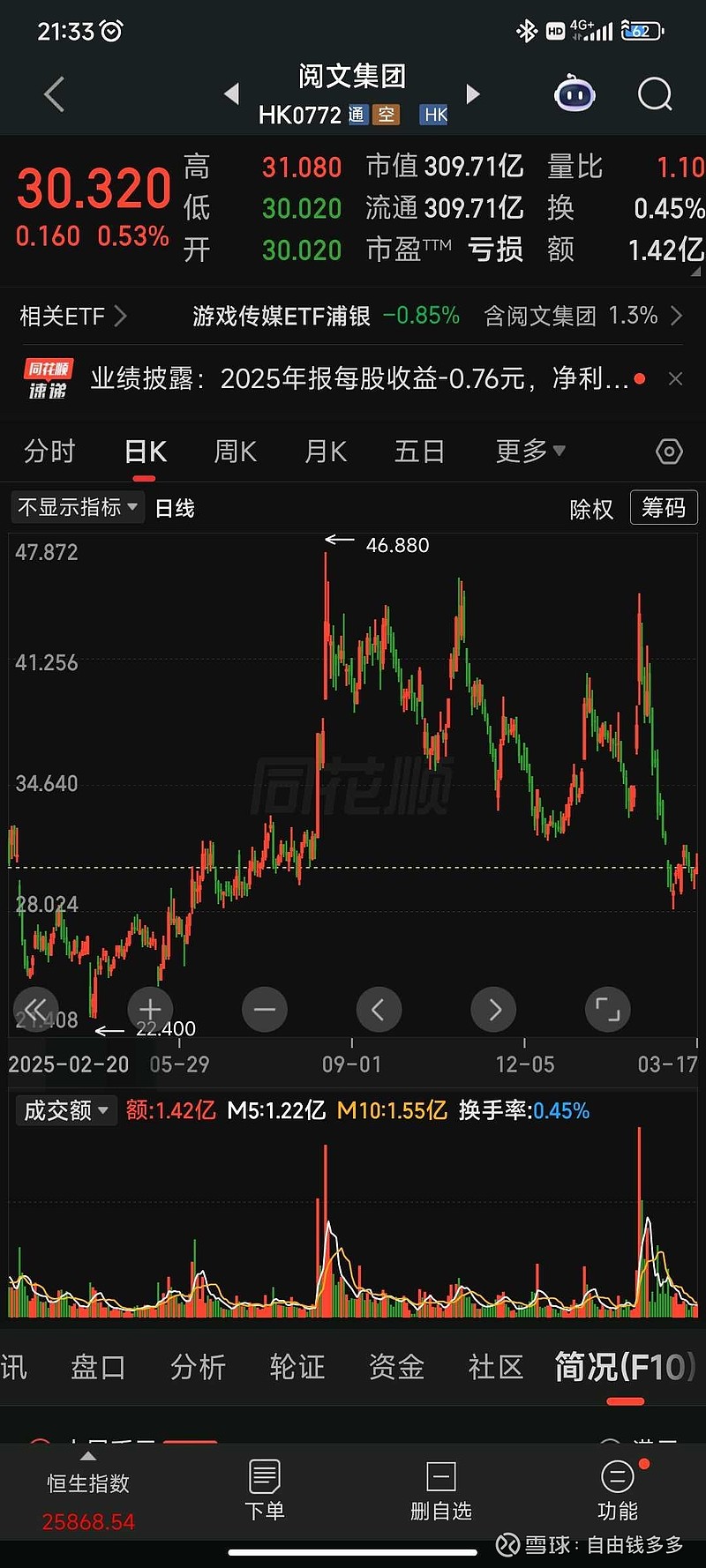
Task: Switch to the 分时 intraday tab
Action: click(49, 451)
